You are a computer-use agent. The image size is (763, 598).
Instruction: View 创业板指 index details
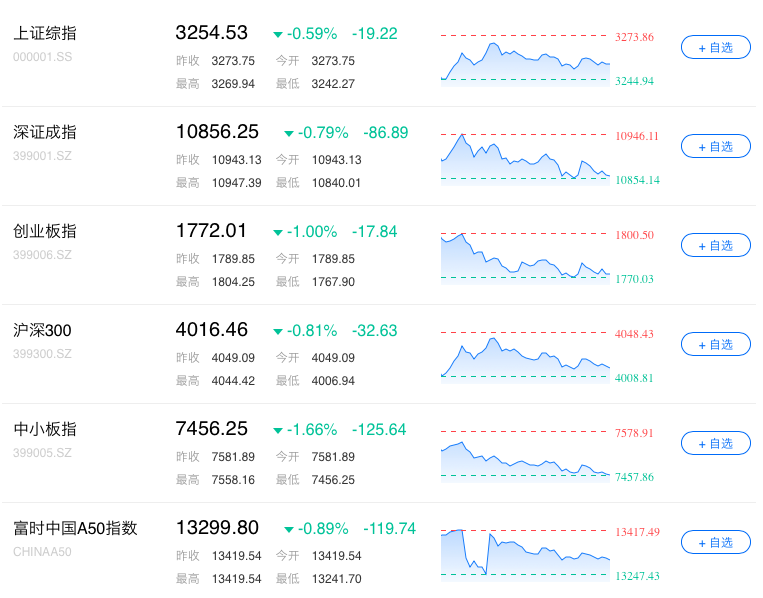[x=45, y=231]
